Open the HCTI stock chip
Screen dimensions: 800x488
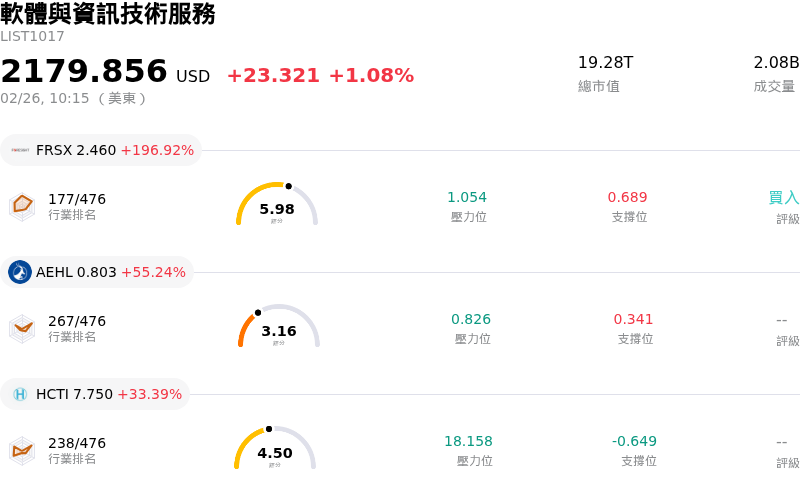[x=95, y=394]
